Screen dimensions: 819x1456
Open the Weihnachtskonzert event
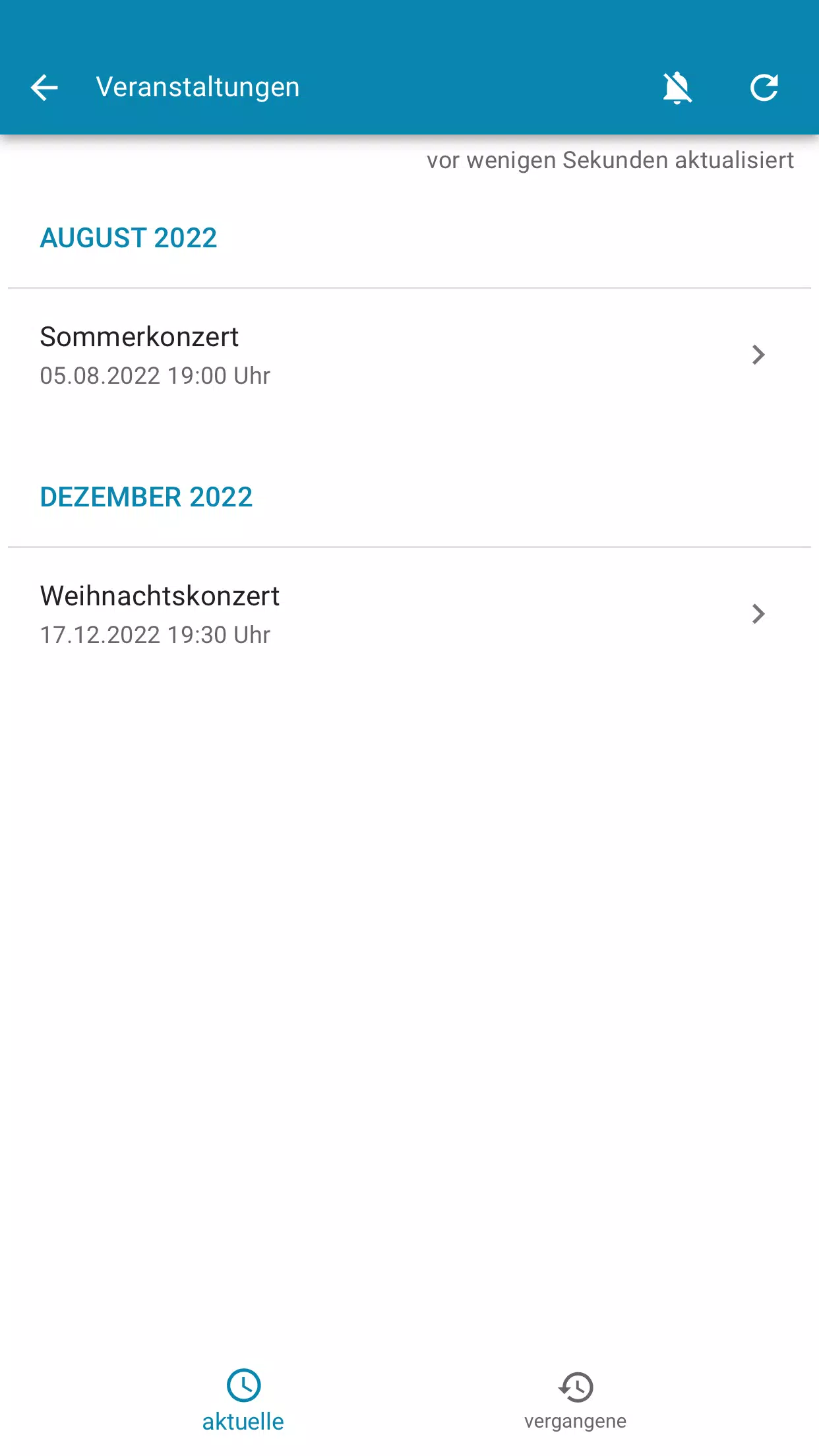point(409,615)
